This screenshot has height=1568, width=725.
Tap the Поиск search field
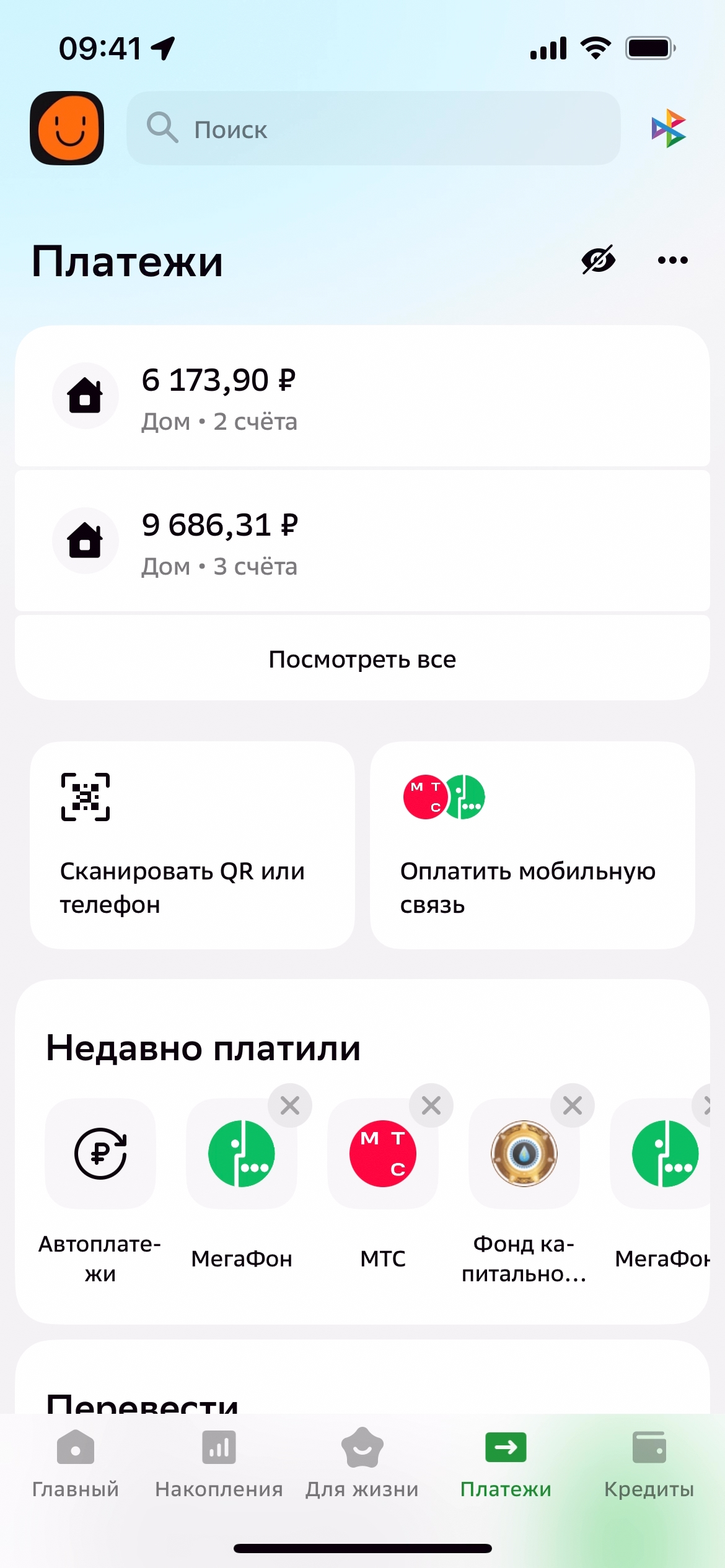[373, 129]
